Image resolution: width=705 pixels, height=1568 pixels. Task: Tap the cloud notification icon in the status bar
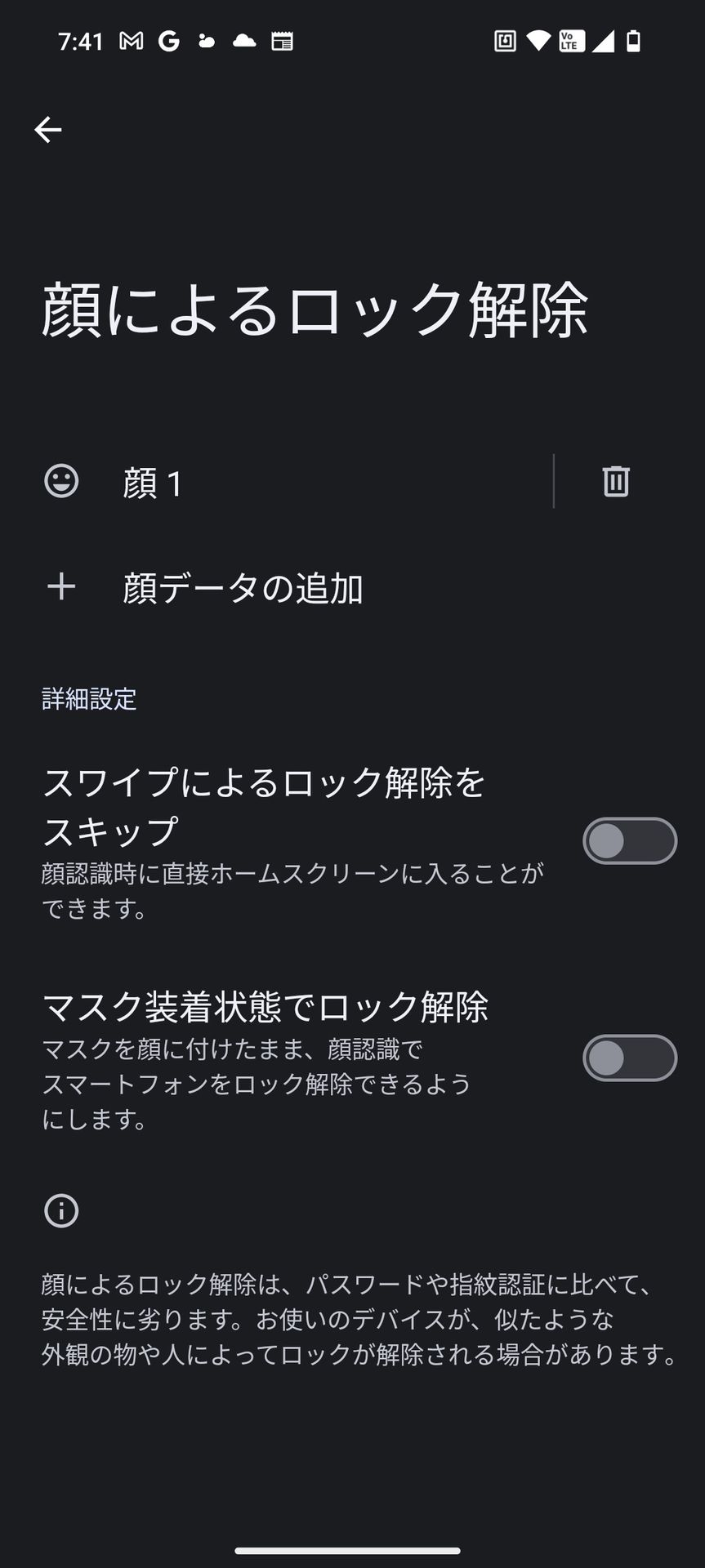[243, 41]
